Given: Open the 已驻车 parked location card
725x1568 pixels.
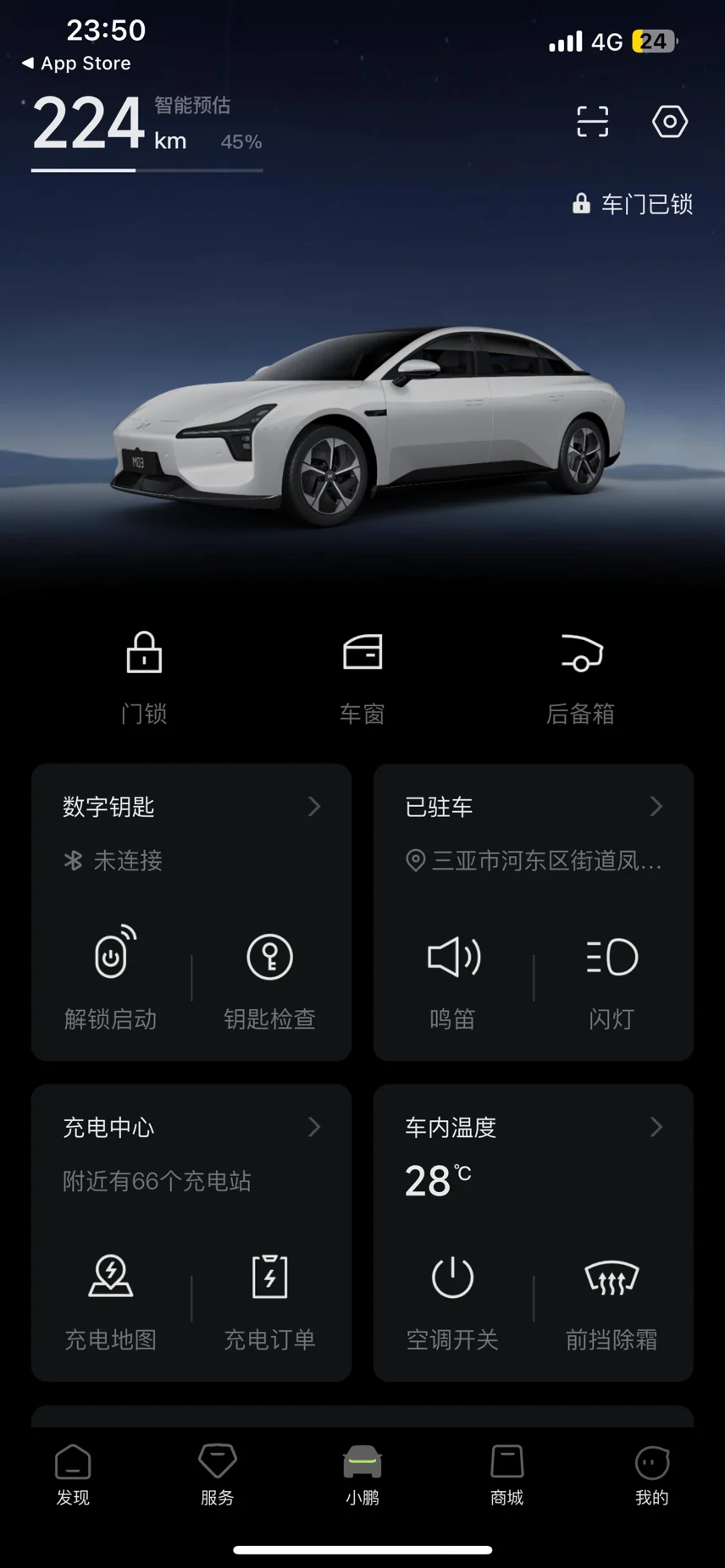Looking at the screenshot, I should point(534,807).
